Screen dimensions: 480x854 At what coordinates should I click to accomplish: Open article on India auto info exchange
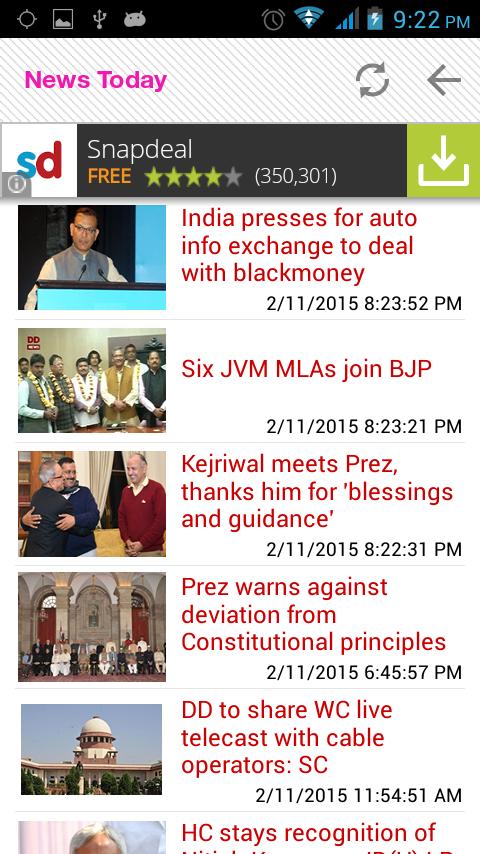[x=240, y=258]
